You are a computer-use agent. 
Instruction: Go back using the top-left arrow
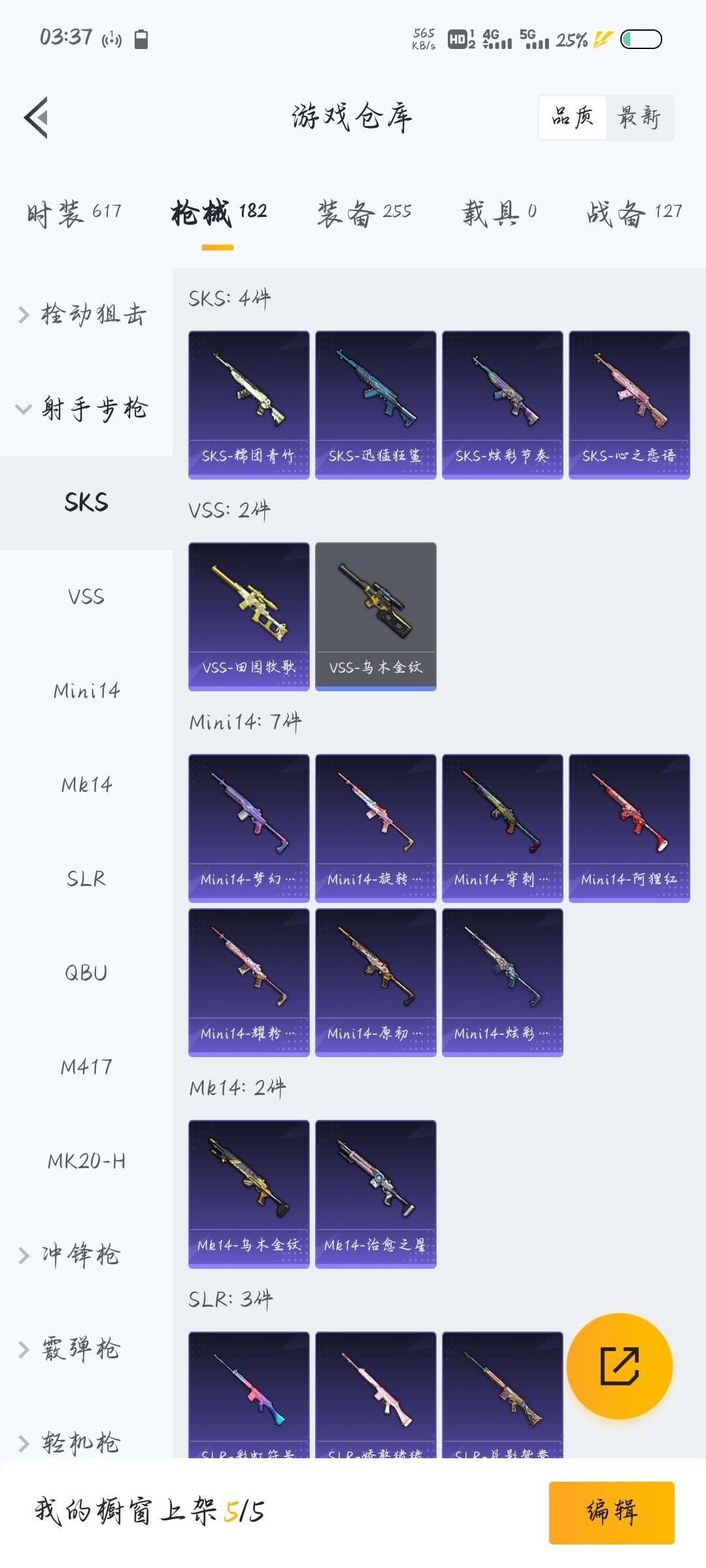pos(37,118)
